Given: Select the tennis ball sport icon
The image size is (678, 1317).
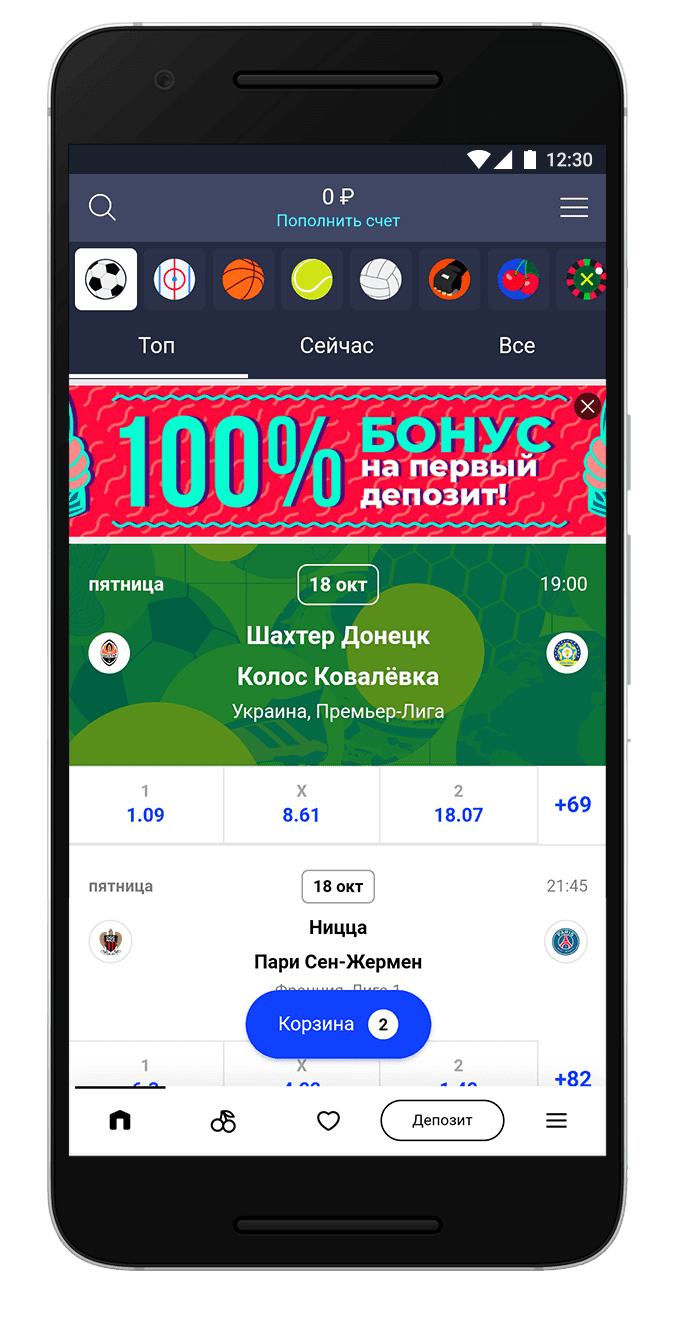Looking at the screenshot, I should [x=312, y=279].
